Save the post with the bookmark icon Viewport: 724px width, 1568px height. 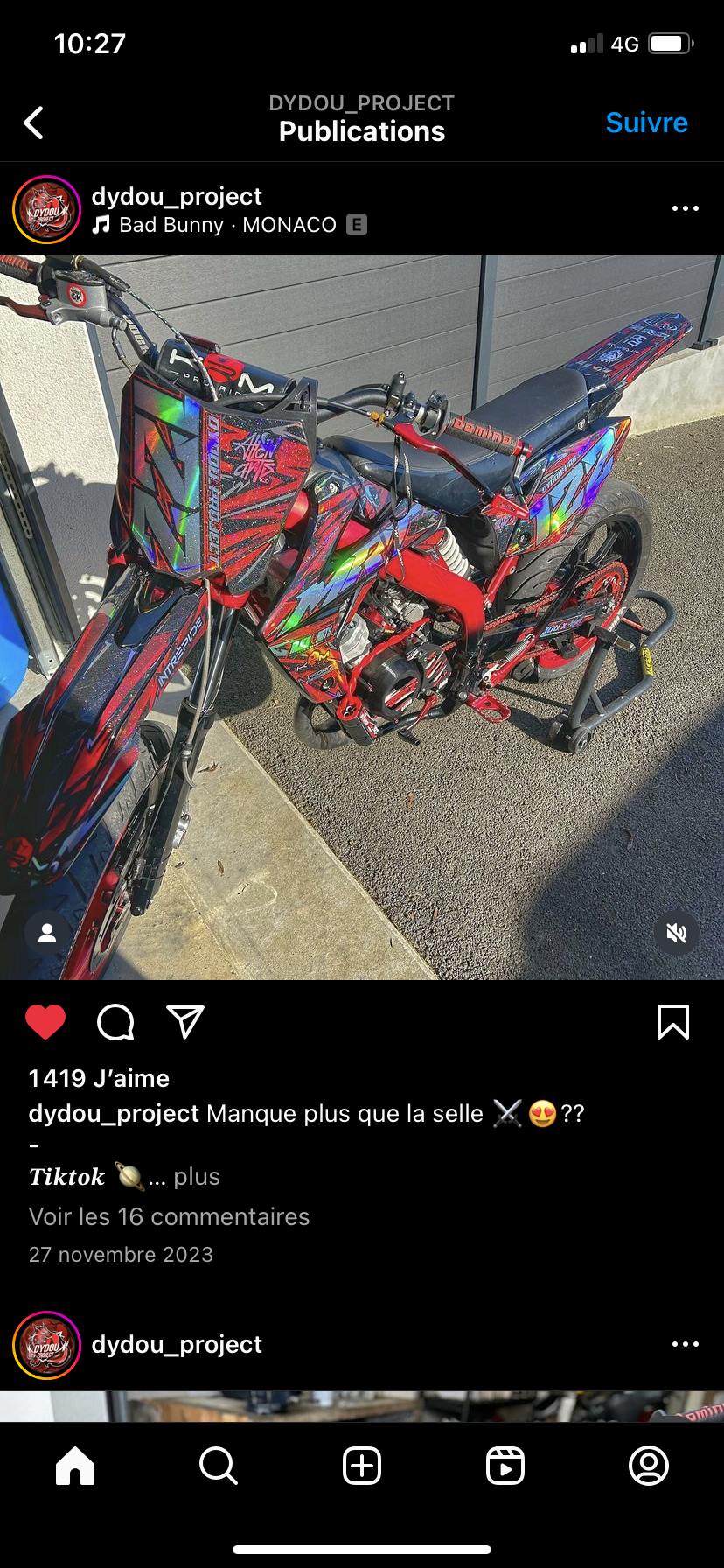coord(672,1022)
